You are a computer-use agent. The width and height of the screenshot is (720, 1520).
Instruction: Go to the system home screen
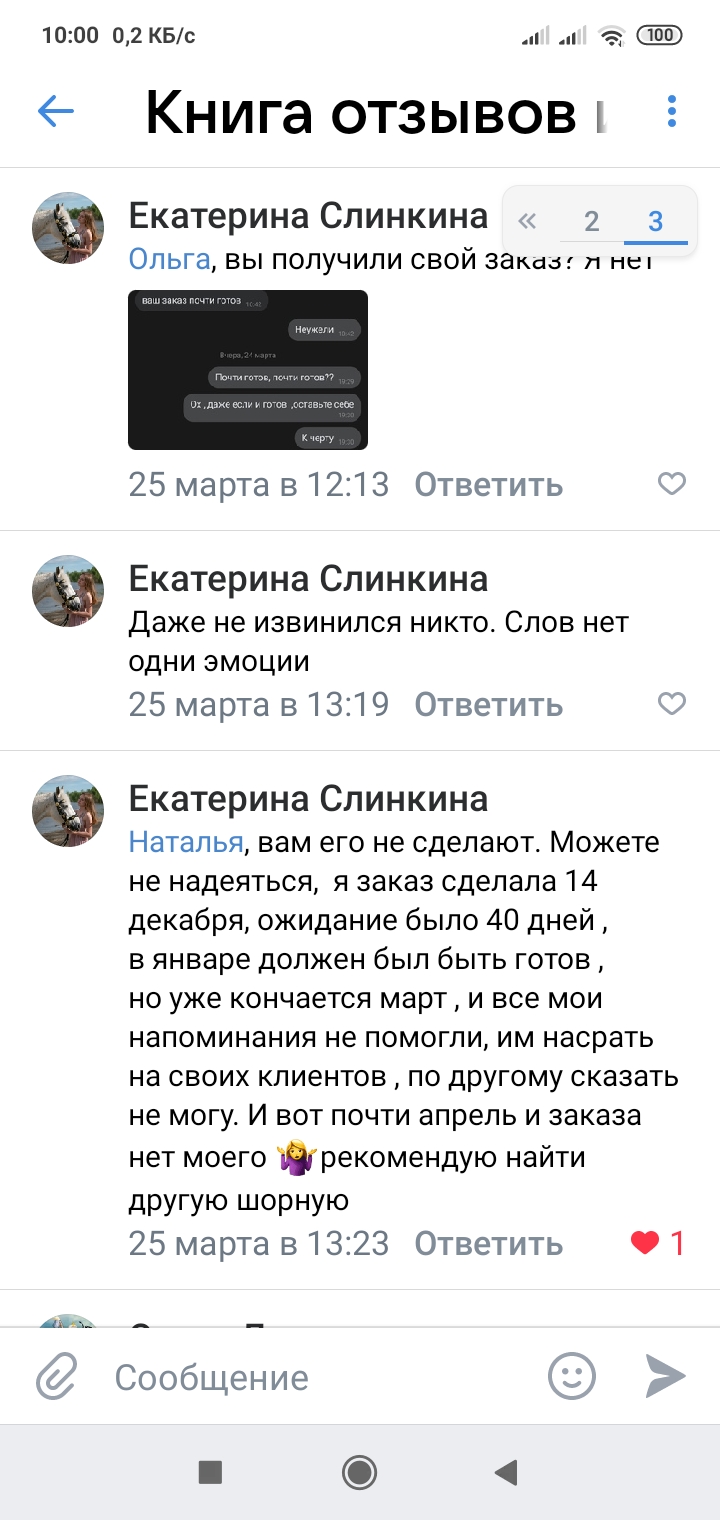(x=359, y=1472)
